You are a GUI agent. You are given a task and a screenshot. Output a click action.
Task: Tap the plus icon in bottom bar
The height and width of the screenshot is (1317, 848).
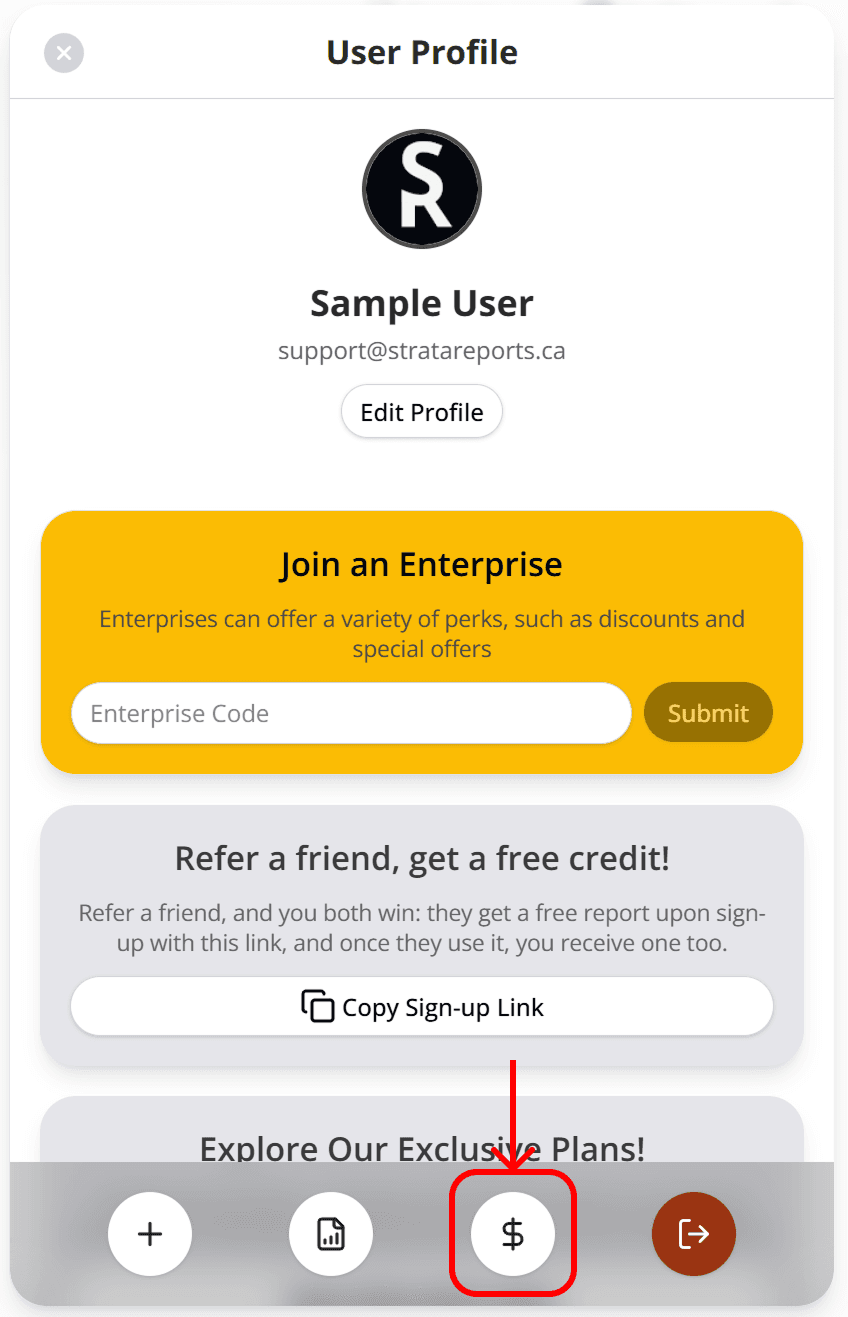pos(150,1235)
